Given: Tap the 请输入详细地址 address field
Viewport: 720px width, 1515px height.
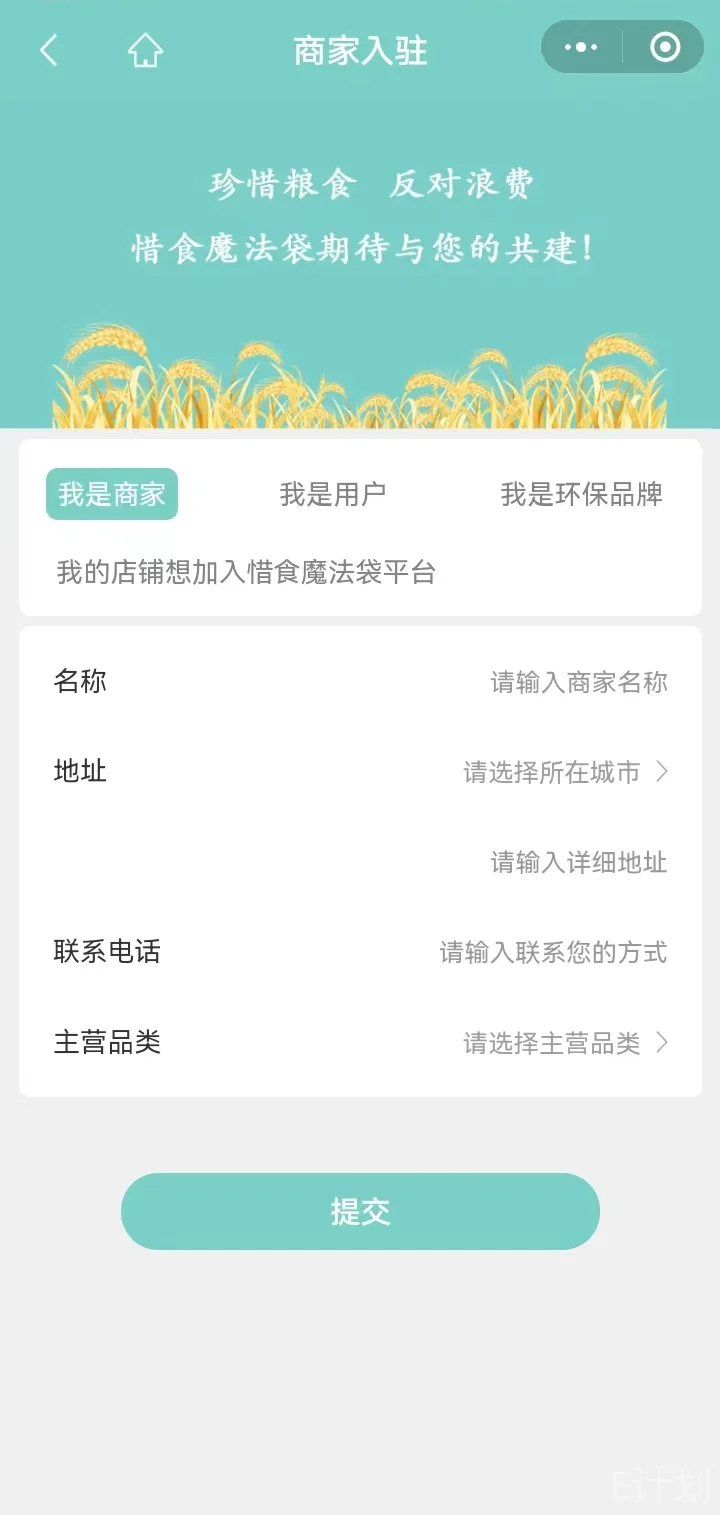Looking at the screenshot, I should 578,862.
